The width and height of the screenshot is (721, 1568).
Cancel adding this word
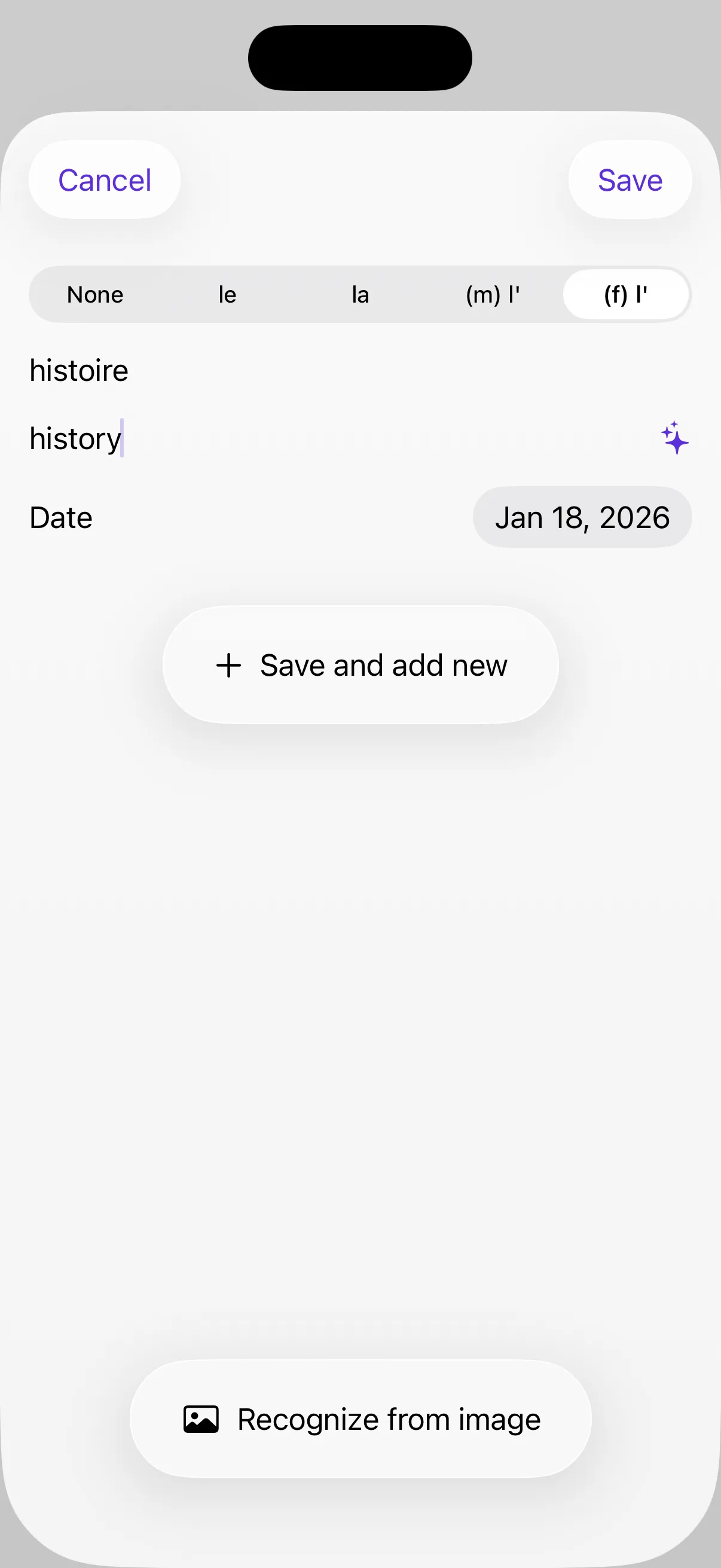tap(104, 180)
